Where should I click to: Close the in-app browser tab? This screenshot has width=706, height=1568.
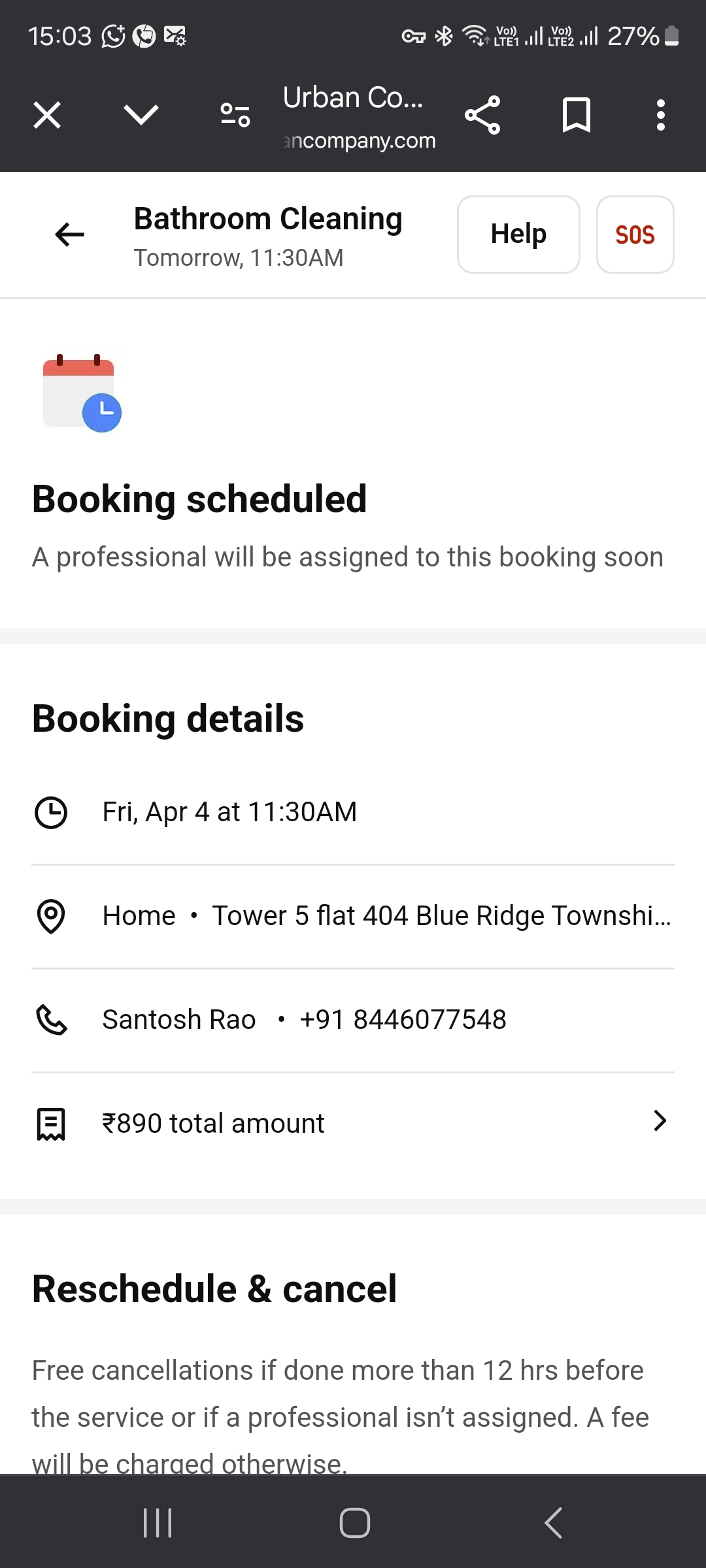pos(47,116)
